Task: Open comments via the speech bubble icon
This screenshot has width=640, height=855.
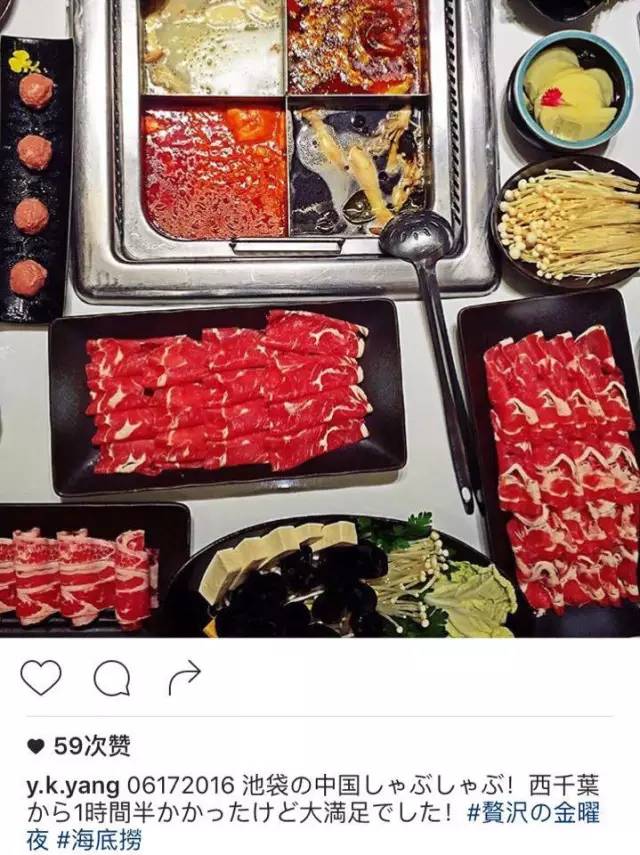Action: tap(111, 679)
